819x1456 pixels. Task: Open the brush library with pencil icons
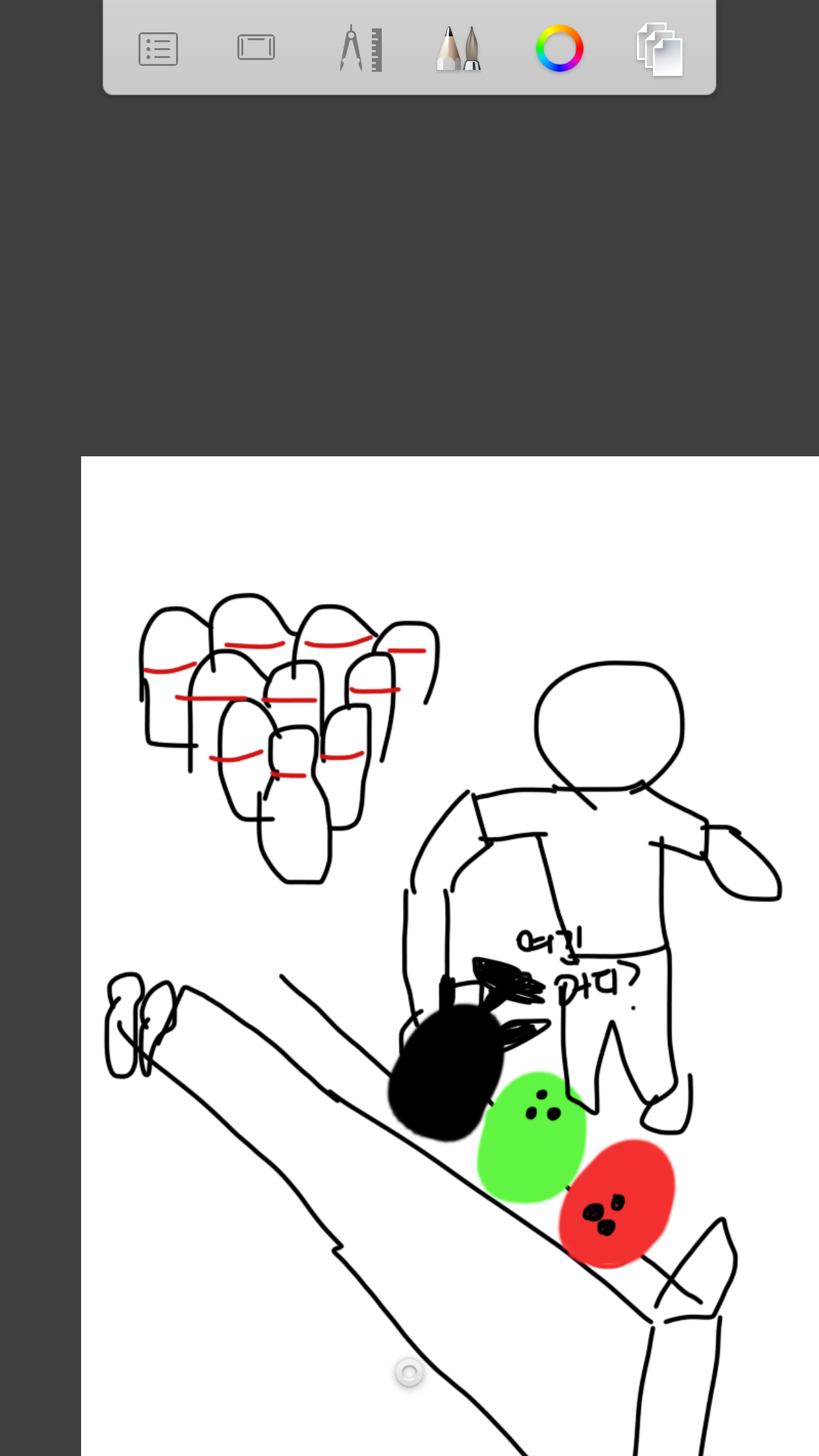459,49
